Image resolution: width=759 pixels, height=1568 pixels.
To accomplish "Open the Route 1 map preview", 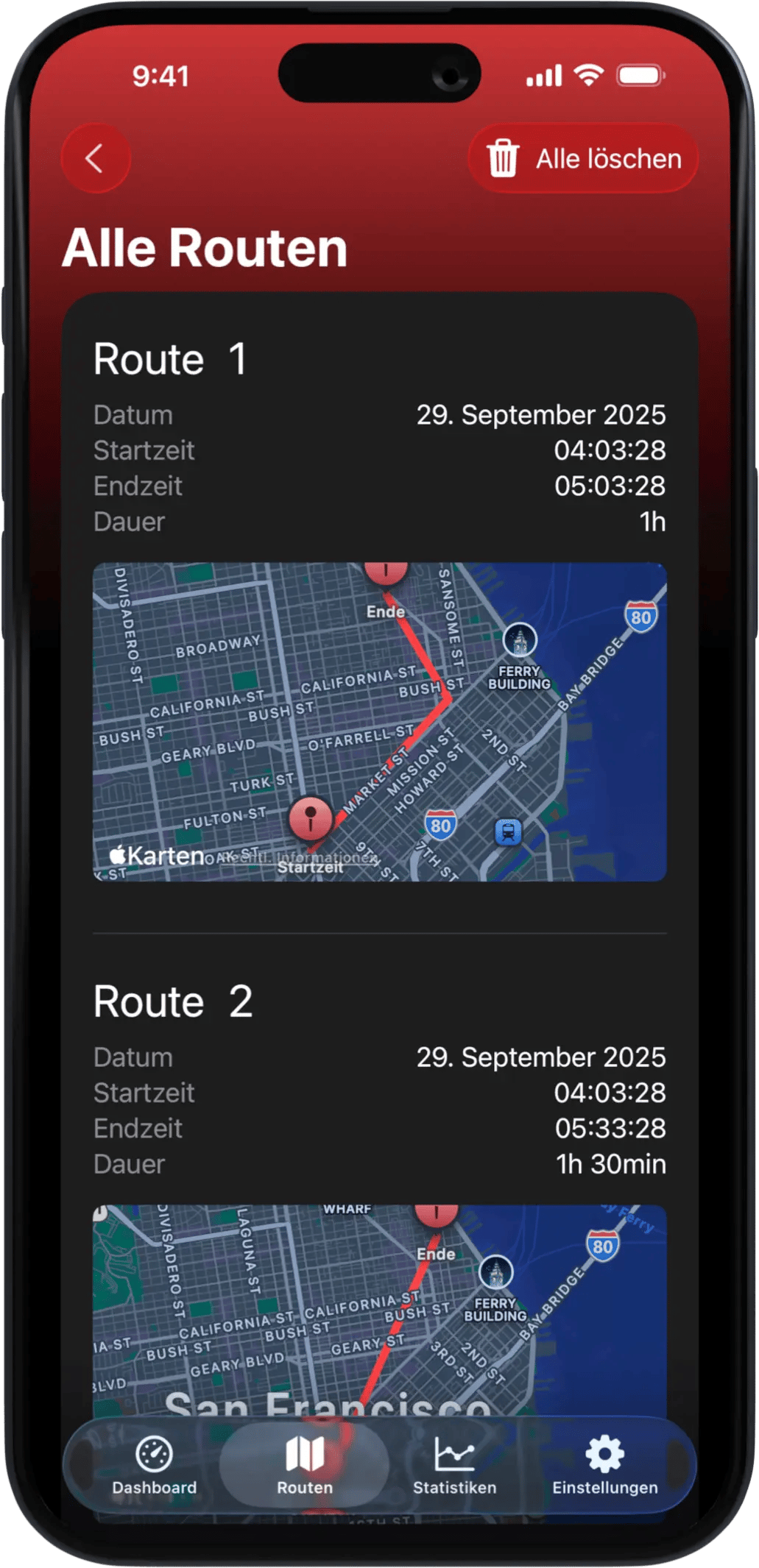I will (x=379, y=722).
